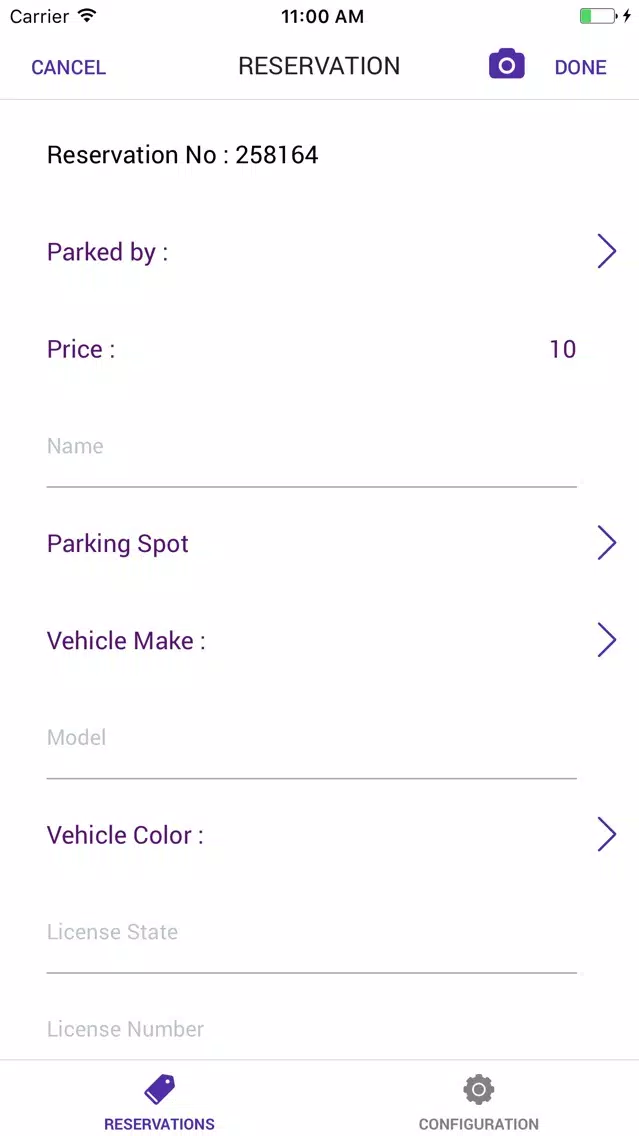Cancel the reservation form

(x=68, y=67)
